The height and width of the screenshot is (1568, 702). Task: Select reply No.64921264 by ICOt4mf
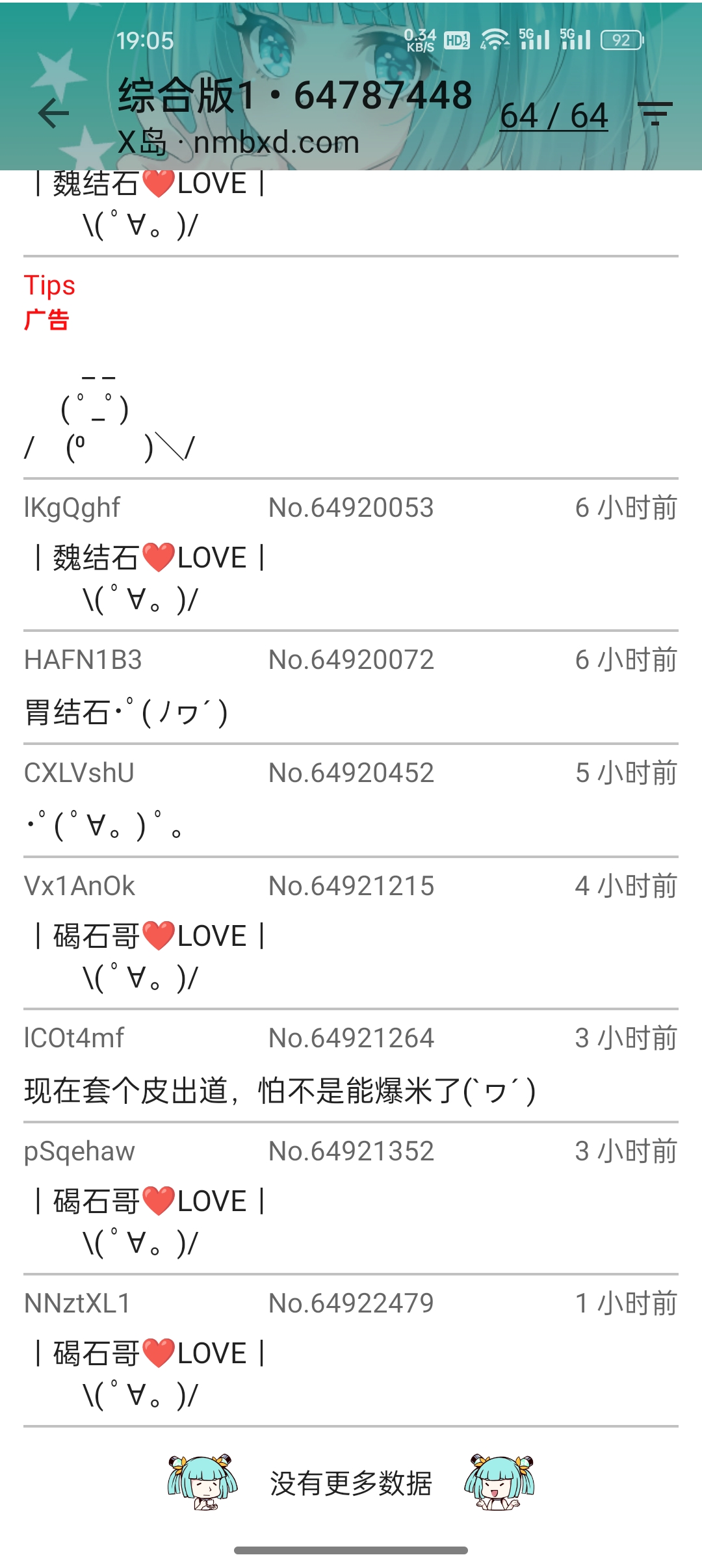tap(351, 1065)
